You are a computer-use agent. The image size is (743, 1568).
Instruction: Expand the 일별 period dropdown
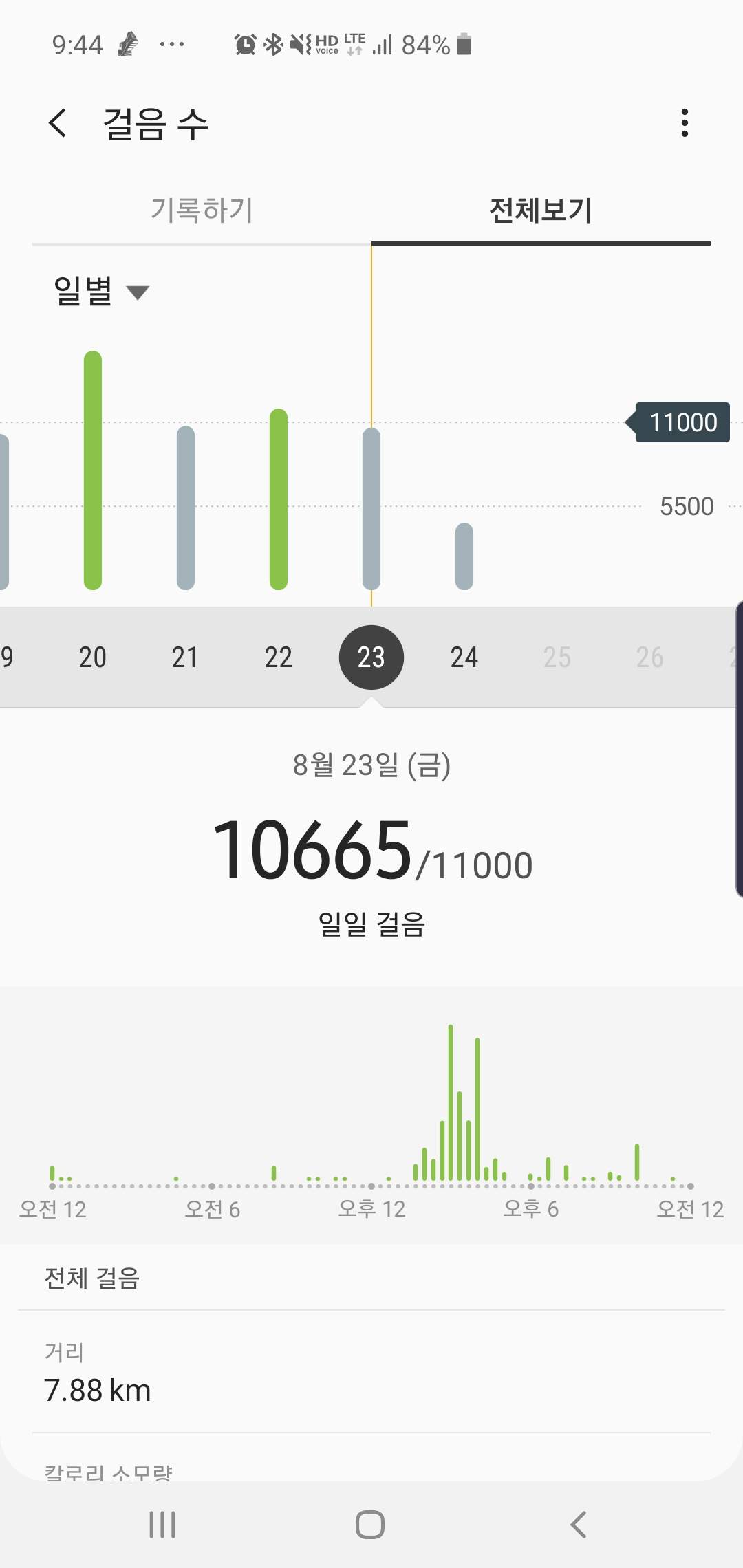click(101, 291)
